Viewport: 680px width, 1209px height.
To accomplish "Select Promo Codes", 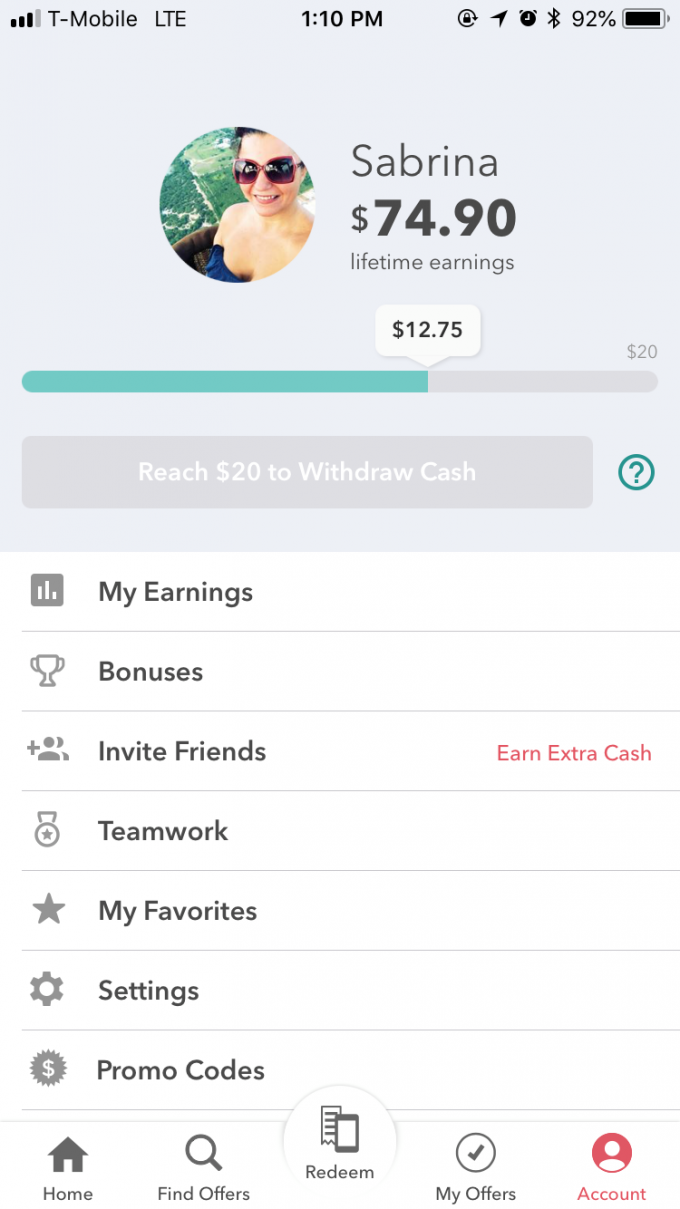I will [340, 1071].
